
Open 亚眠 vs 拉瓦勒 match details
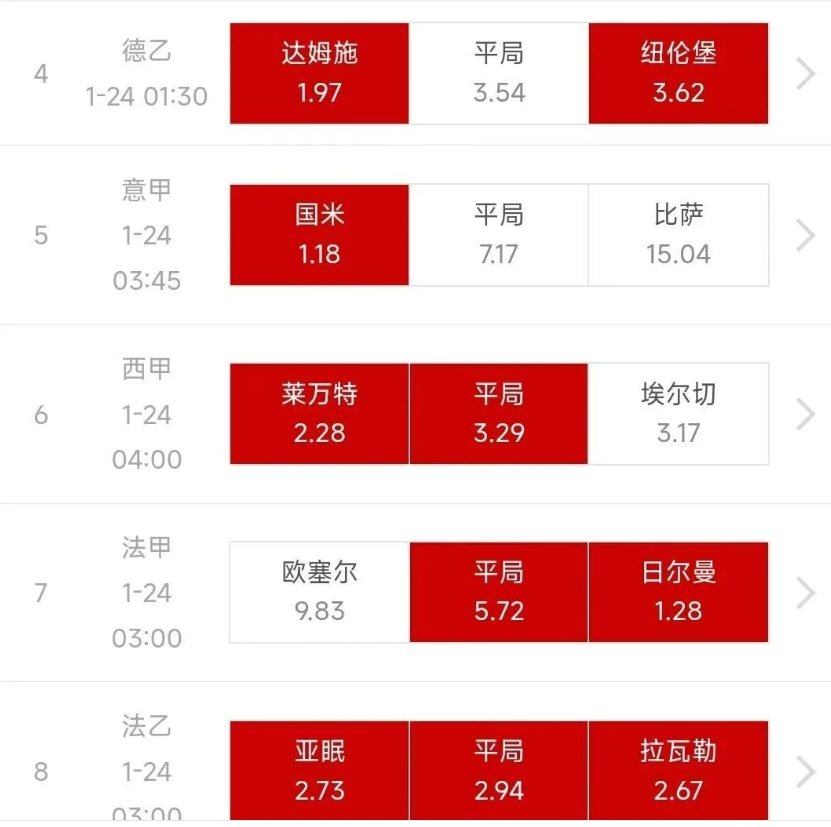click(805, 771)
